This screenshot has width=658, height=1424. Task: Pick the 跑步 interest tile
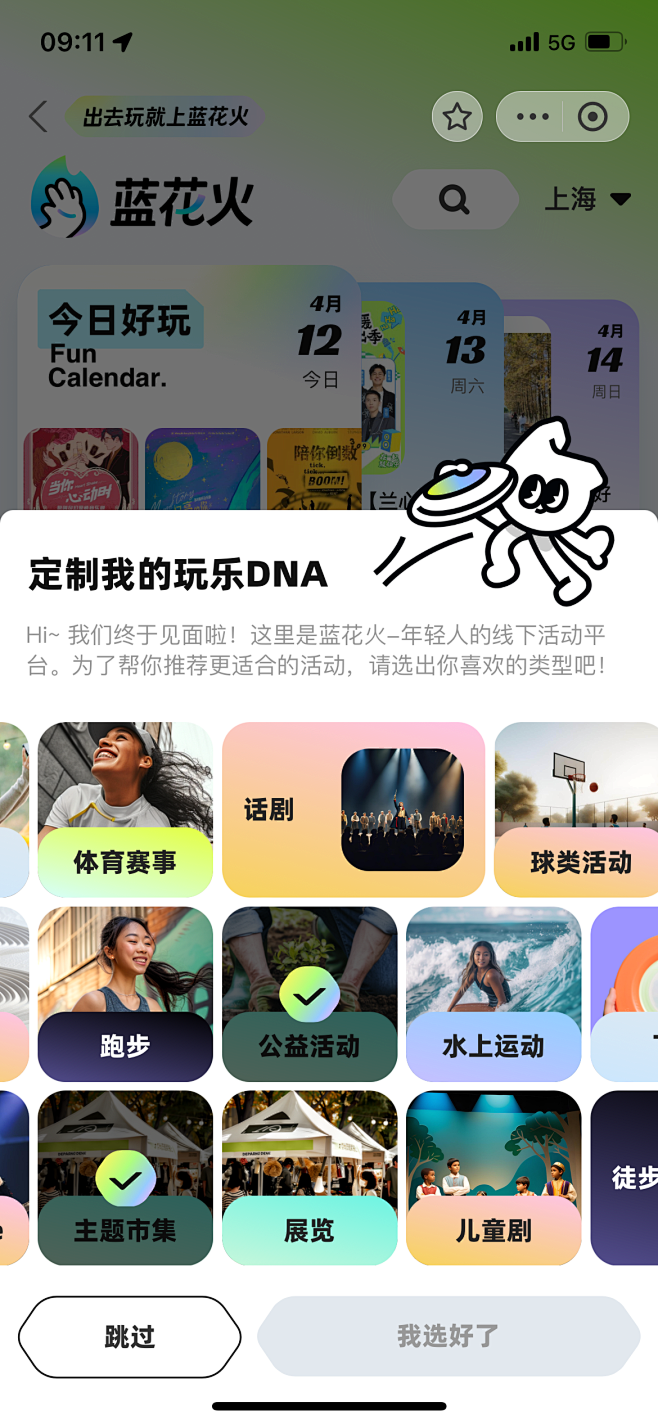point(125,994)
